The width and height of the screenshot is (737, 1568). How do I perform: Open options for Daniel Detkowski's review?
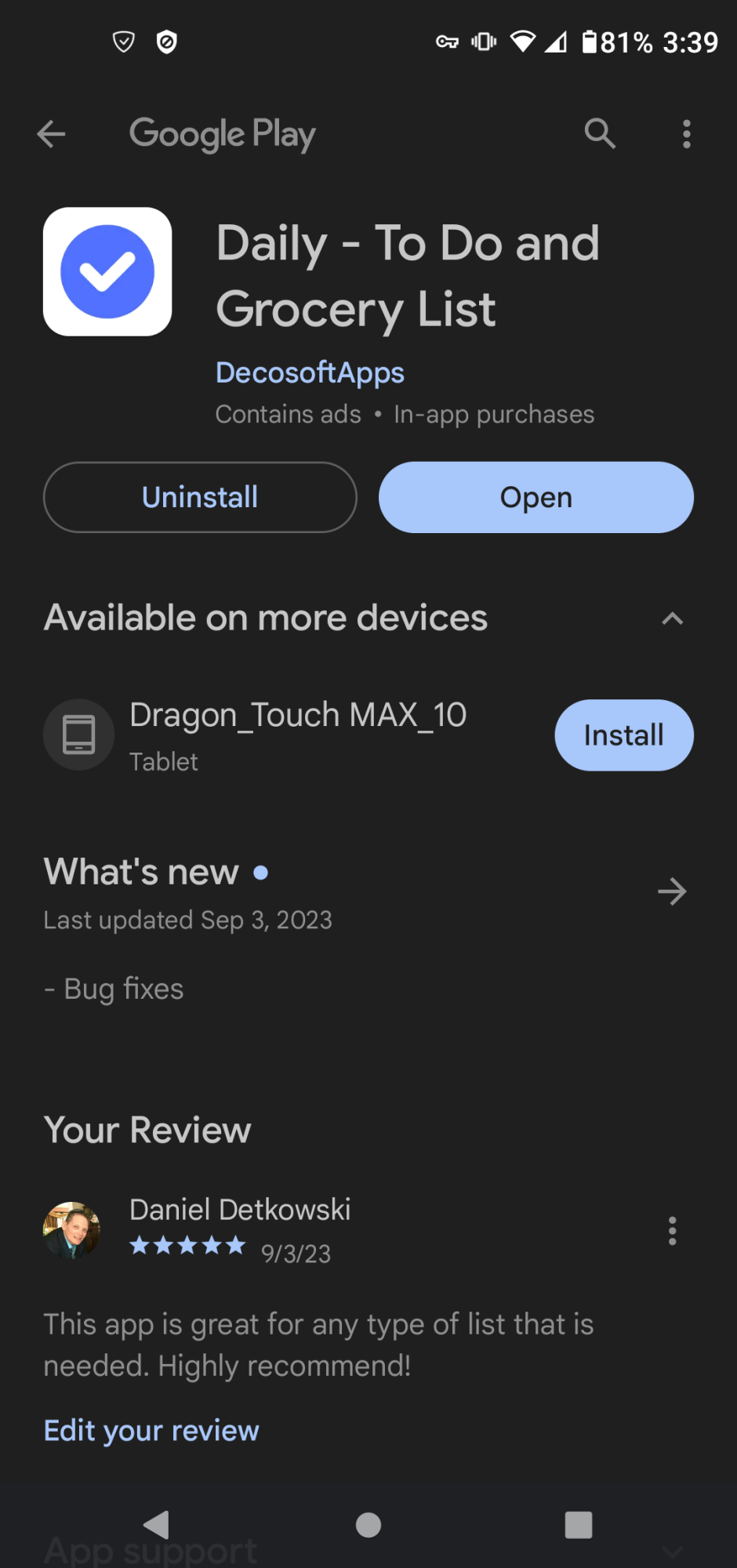[x=672, y=1231]
